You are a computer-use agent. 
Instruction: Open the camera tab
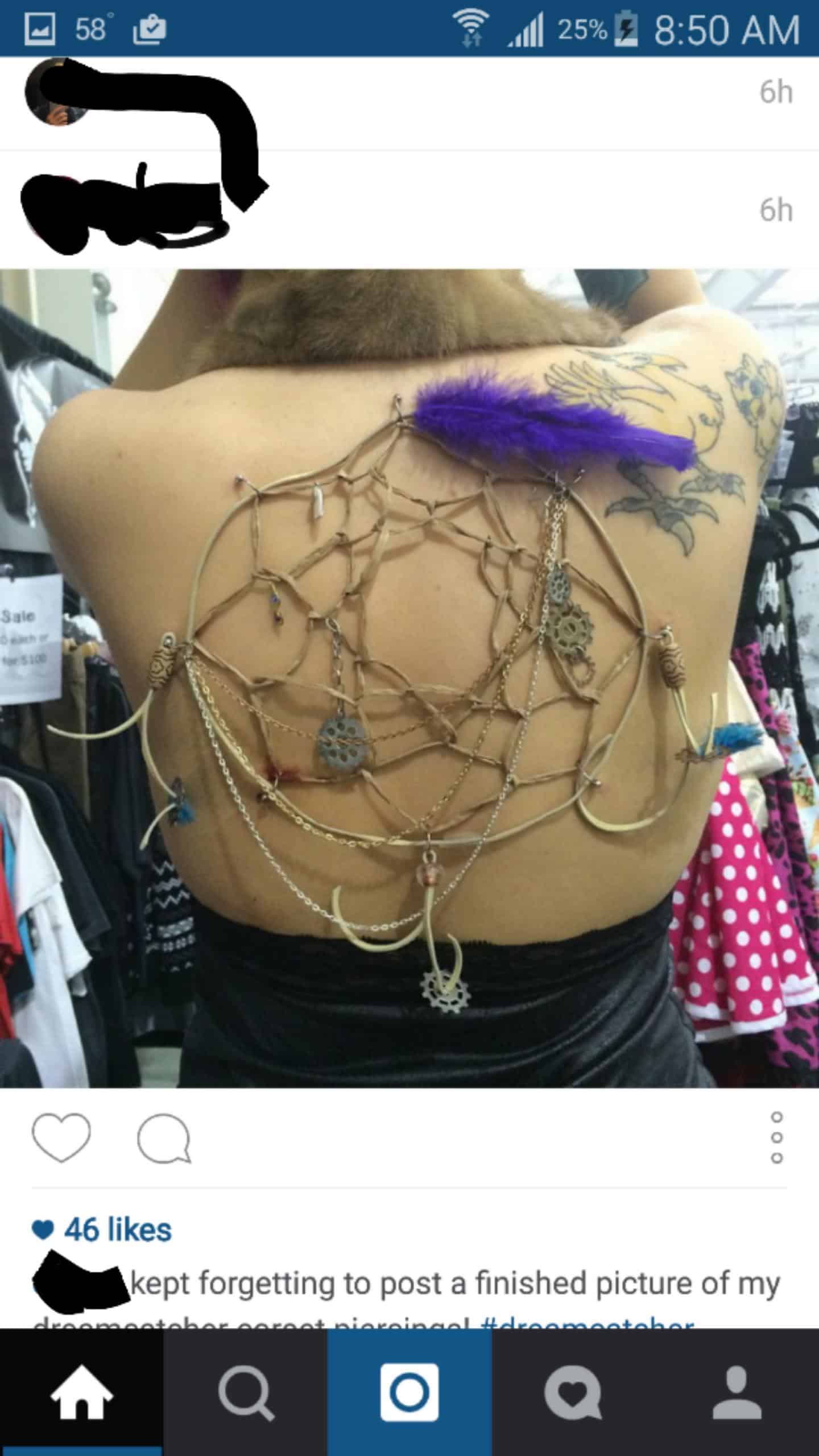pyautogui.click(x=409, y=1392)
